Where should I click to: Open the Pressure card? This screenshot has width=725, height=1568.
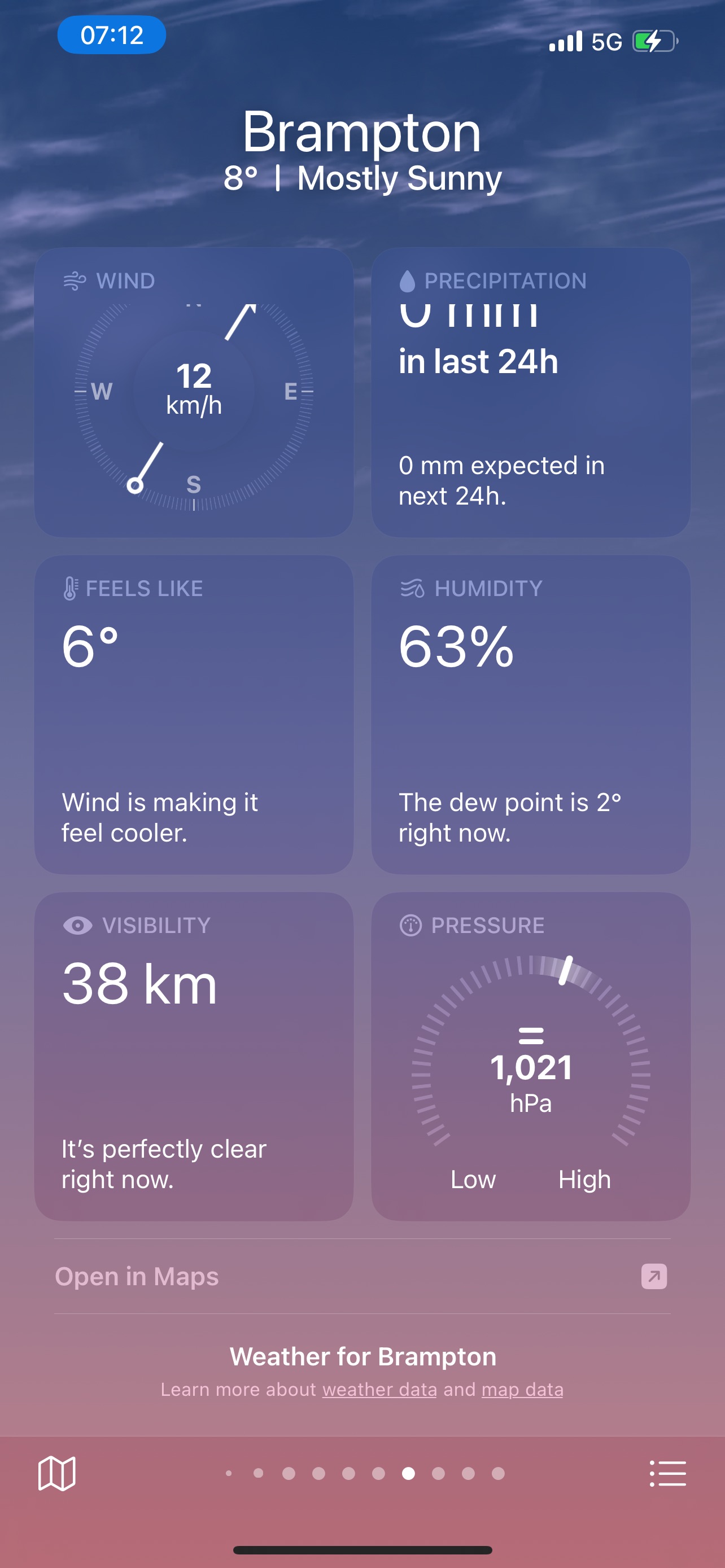[531, 1056]
